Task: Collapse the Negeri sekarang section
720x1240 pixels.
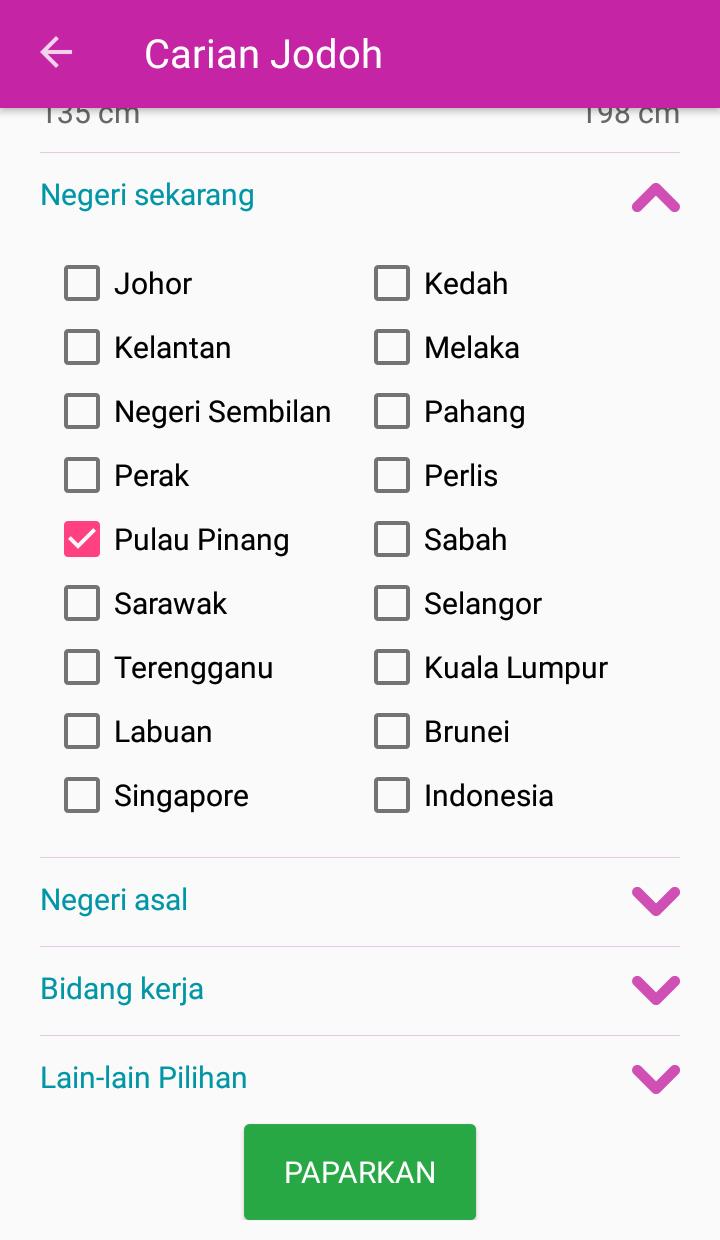Action: point(656,198)
